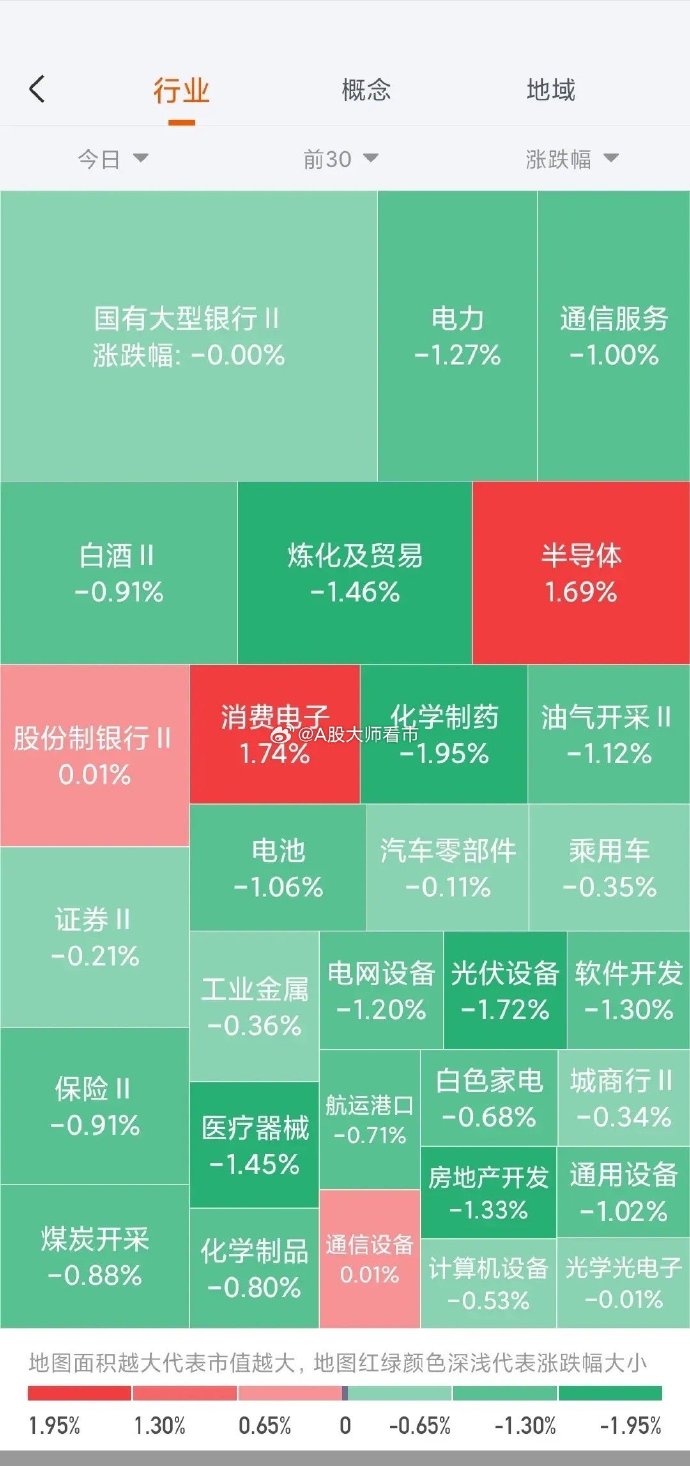The width and height of the screenshot is (690, 1466).
Task: Open the 半导体 sector tile
Action: (x=581, y=573)
